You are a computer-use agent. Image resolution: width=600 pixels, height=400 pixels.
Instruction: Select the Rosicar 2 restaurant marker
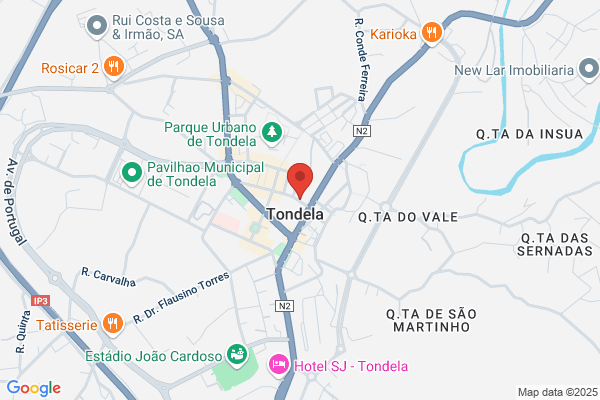[x=113, y=68]
